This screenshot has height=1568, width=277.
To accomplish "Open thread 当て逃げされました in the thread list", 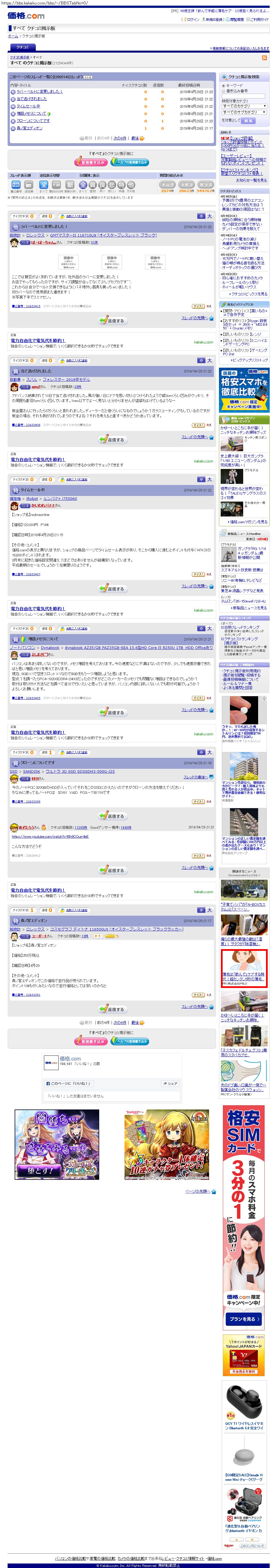I will (x=32, y=99).
